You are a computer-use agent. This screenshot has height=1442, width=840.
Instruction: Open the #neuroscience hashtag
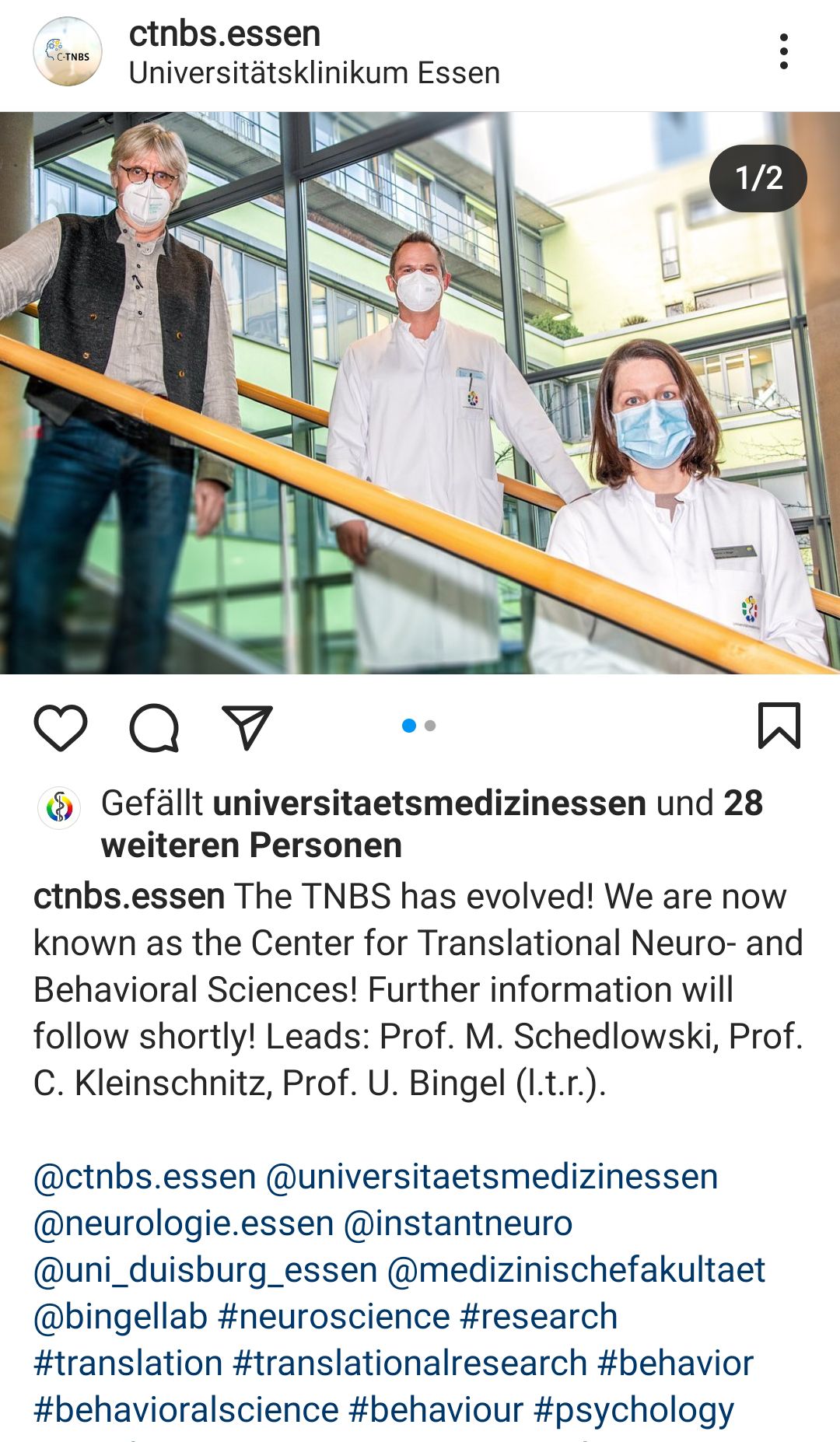(x=334, y=1317)
